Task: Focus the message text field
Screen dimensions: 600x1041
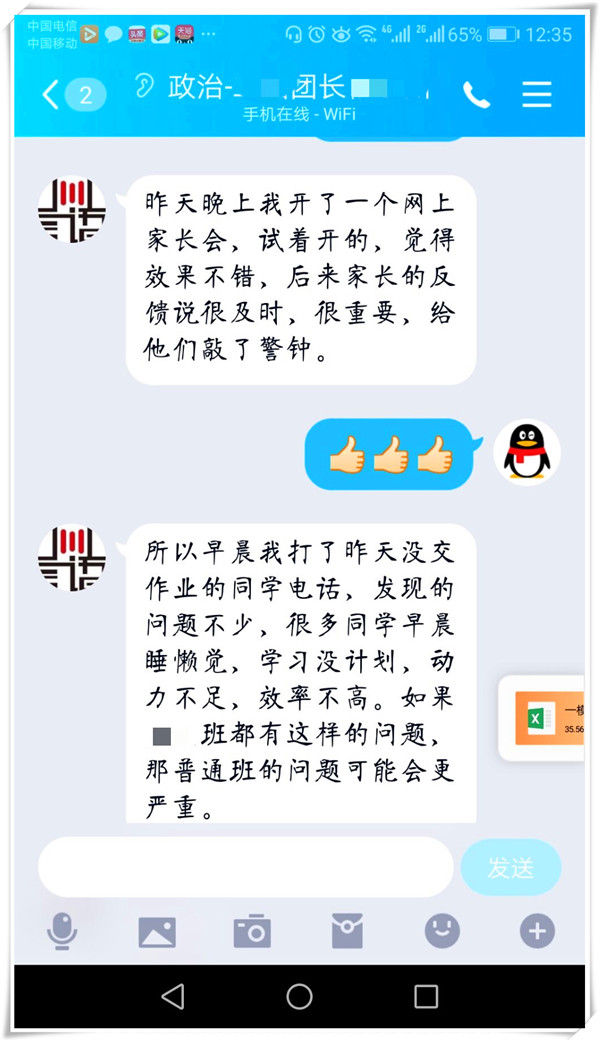Action: (x=245, y=867)
